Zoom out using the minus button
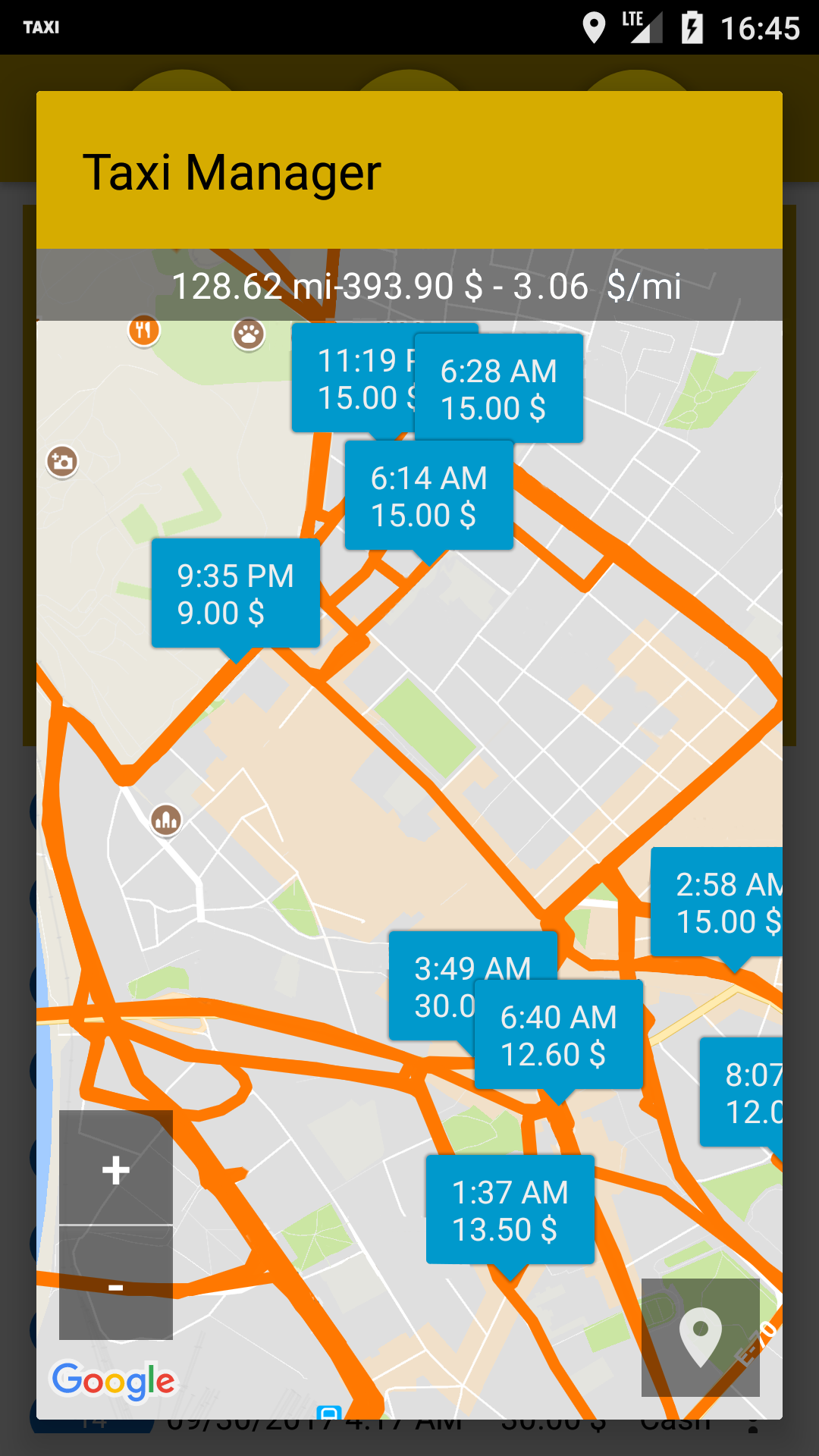 pos(115,1288)
